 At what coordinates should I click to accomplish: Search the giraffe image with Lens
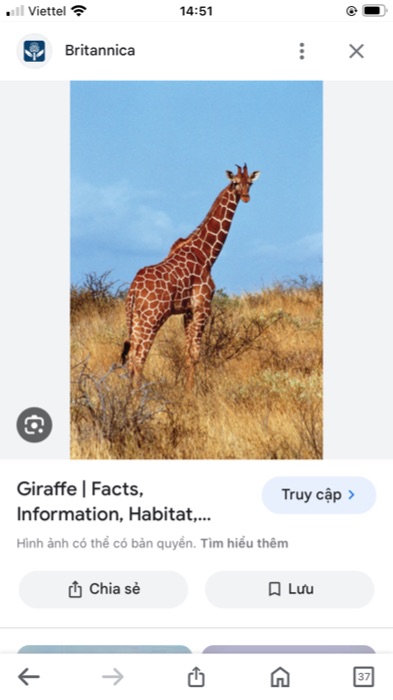34,425
